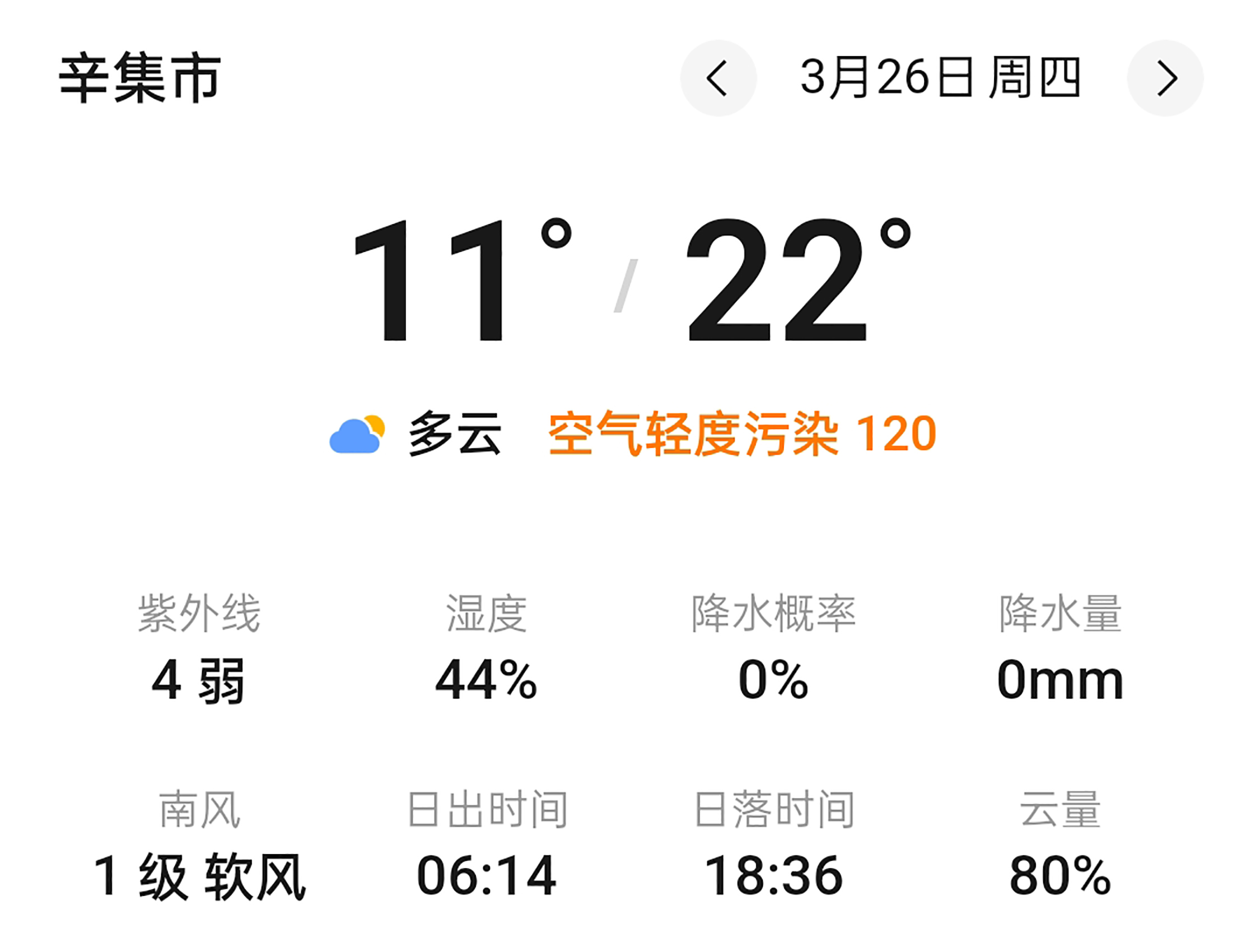Viewport: 1260px width, 952px height.
Task: Go to the next day's forecast
Action: [1165, 78]
